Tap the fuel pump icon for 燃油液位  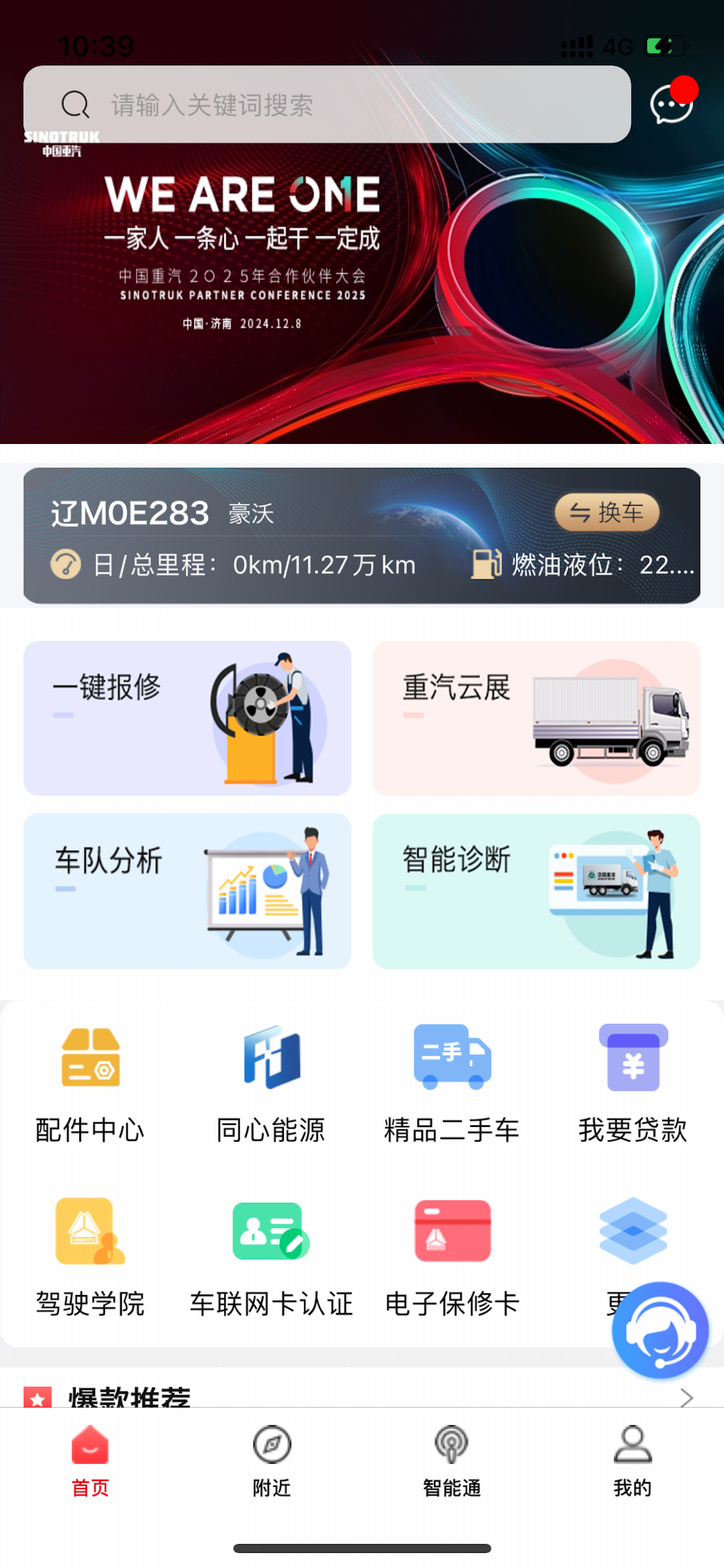point(485,565)
